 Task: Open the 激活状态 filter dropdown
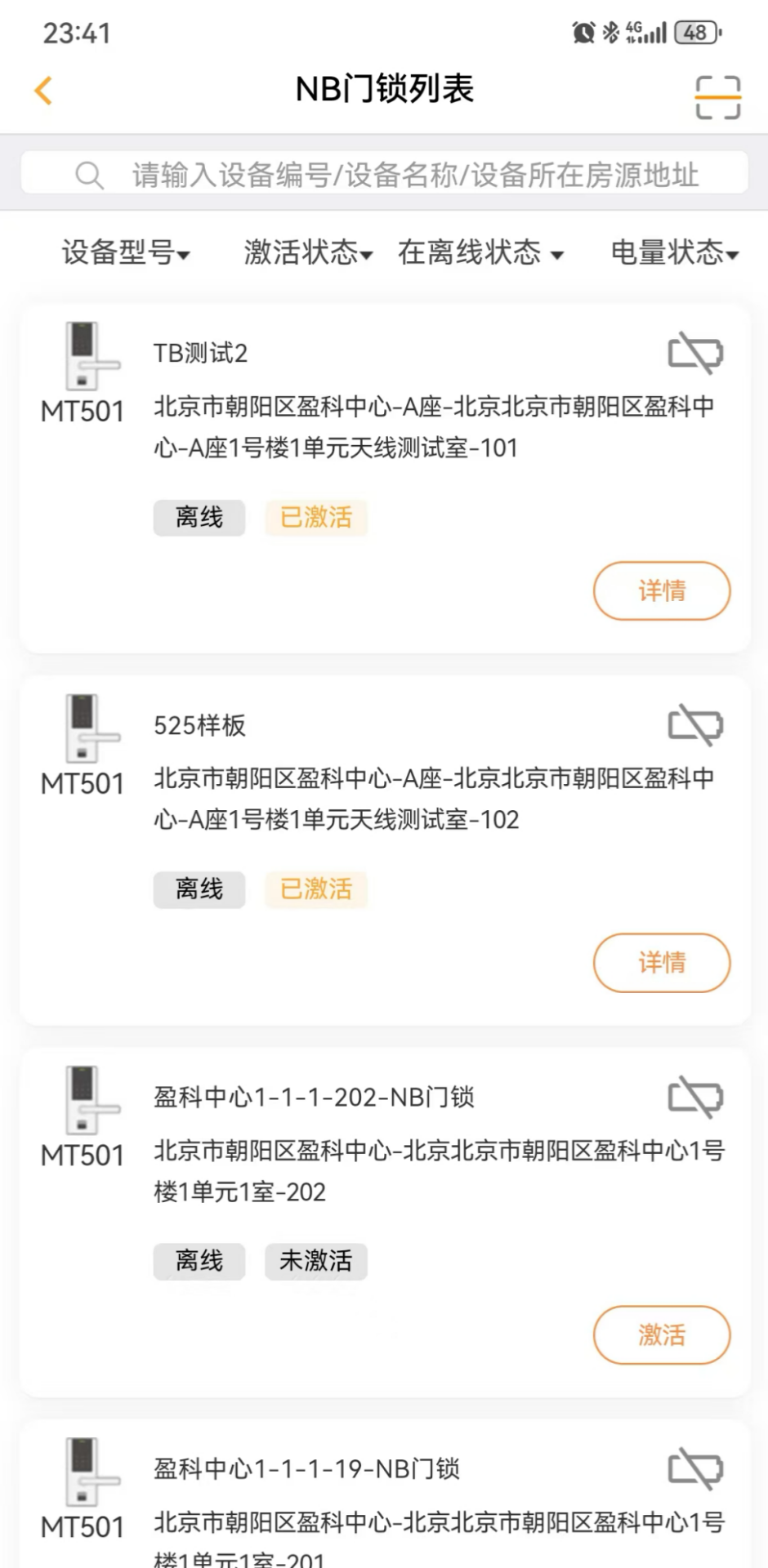[x=307, y=253]
